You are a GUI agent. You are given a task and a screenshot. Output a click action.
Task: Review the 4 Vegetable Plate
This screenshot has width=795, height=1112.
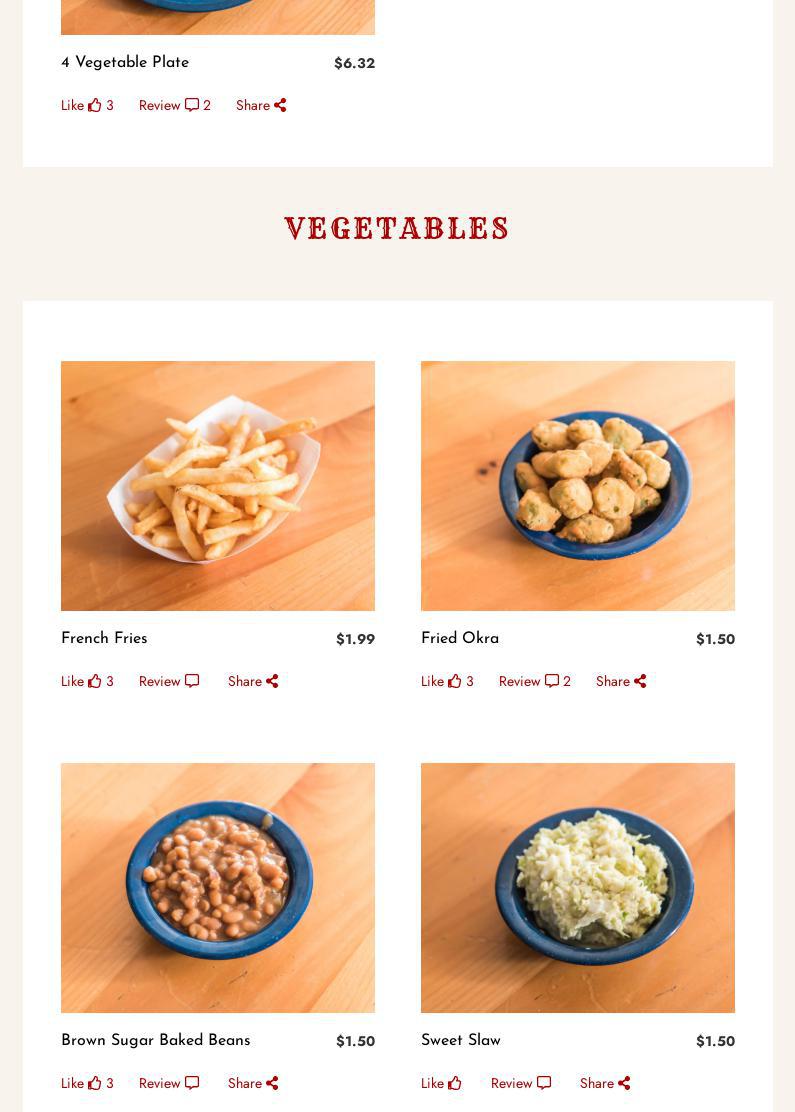(x=173, y=105)
